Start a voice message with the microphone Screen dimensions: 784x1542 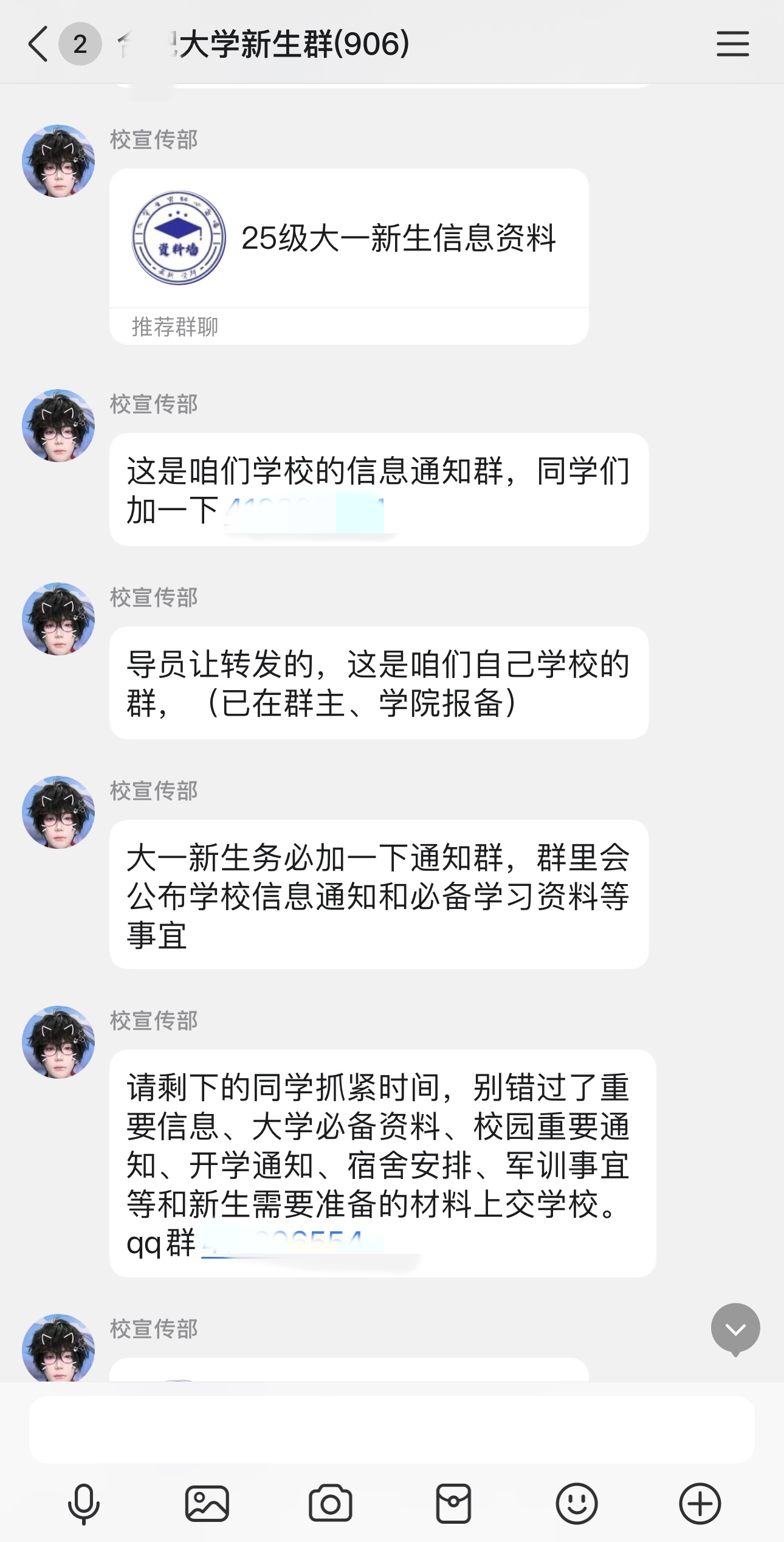[83, 1504]
